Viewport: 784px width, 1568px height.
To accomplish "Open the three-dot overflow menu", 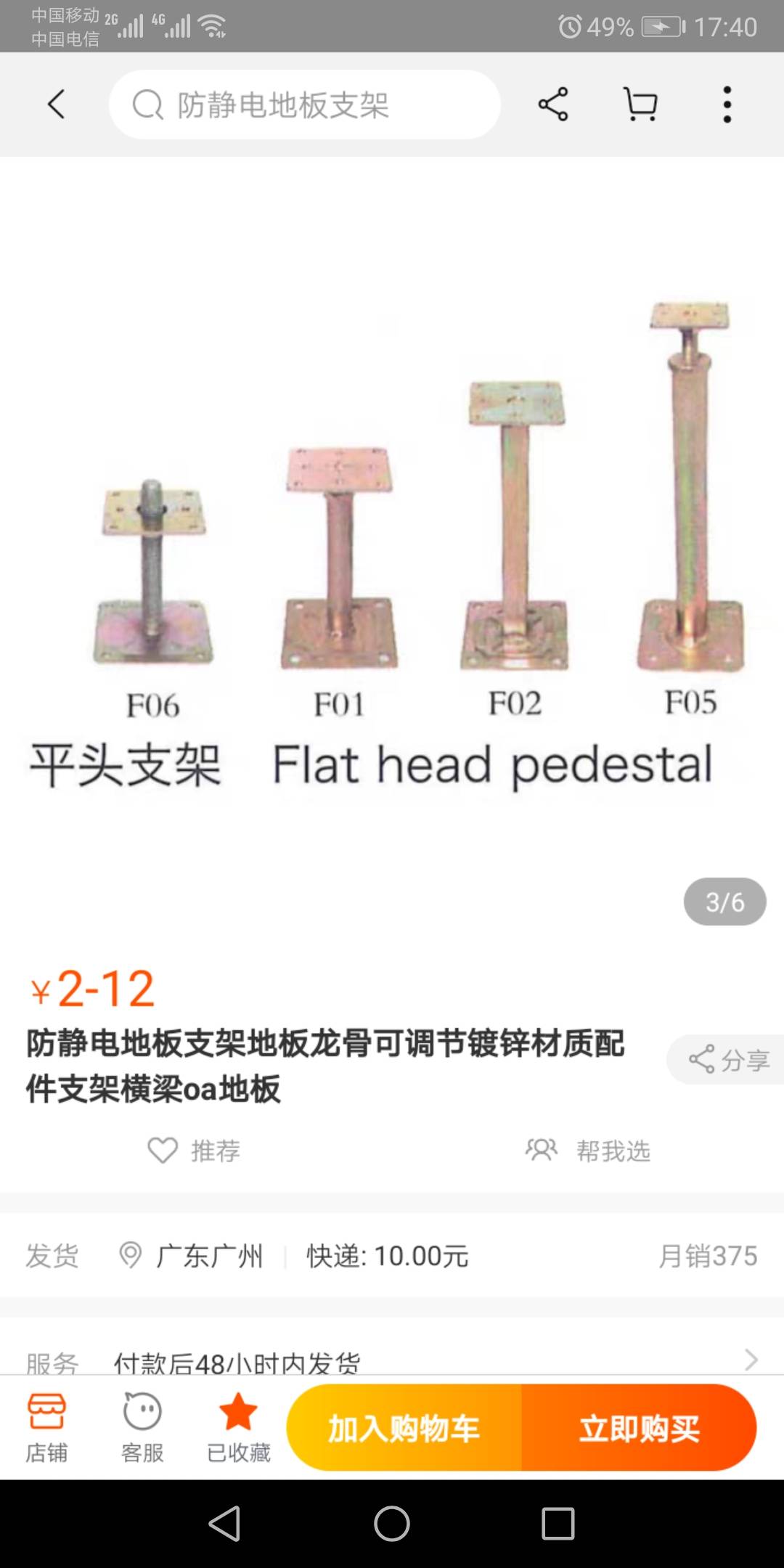I will [x=727, y=105].
